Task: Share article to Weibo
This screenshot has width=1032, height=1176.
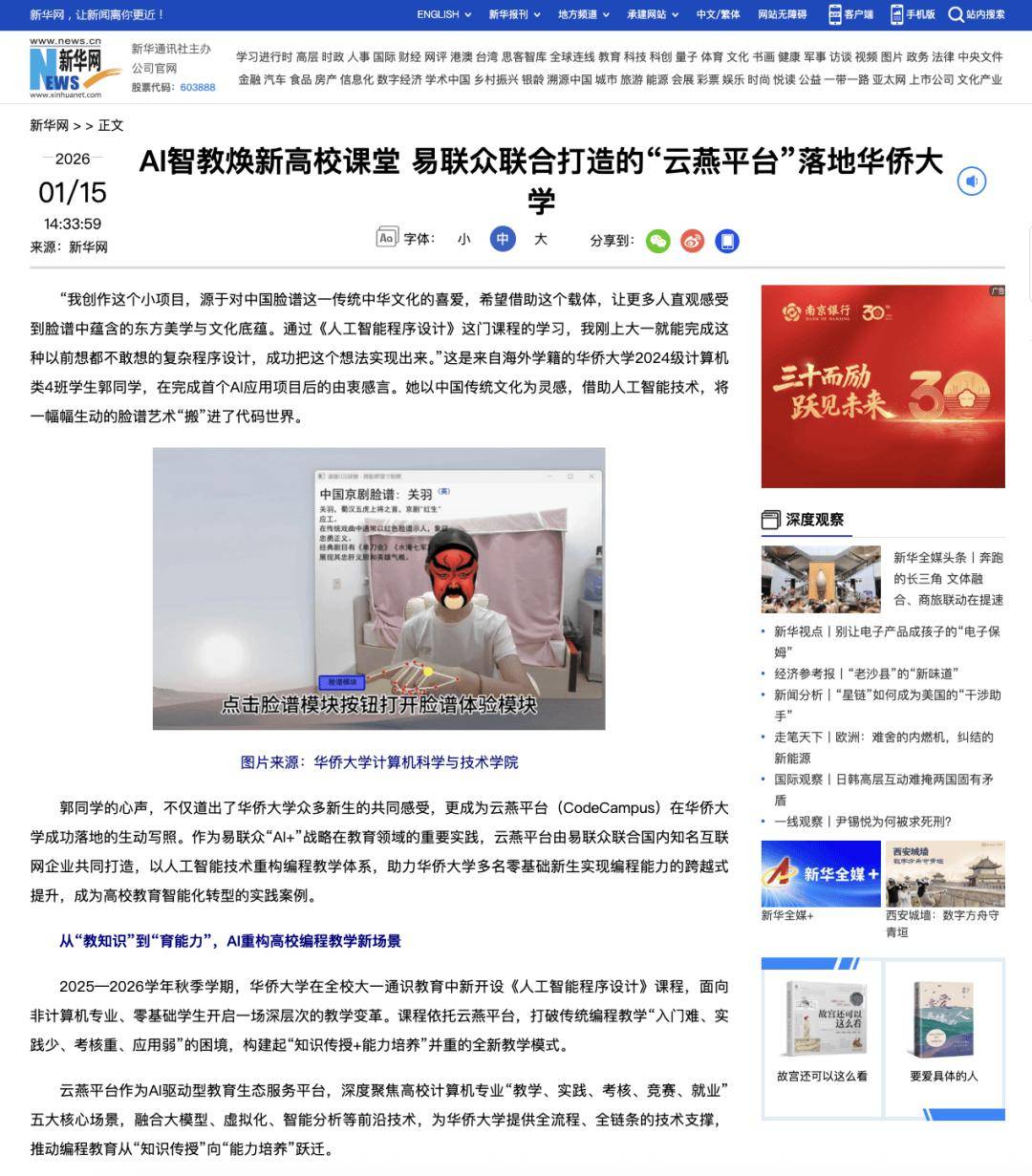Action: pos(693,241)
